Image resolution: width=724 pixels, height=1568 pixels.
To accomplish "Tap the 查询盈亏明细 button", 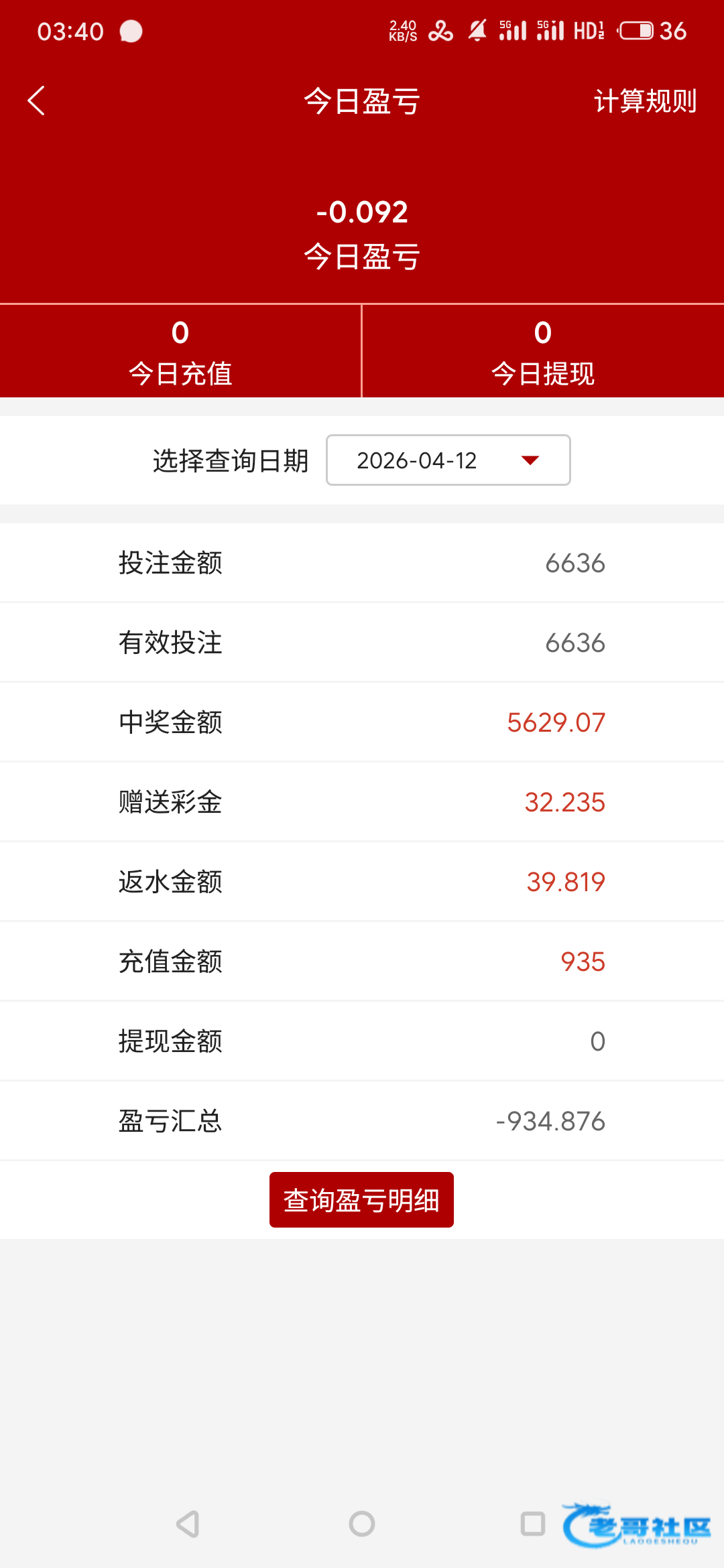I will pyautogui.click(x=361, y=1200).
